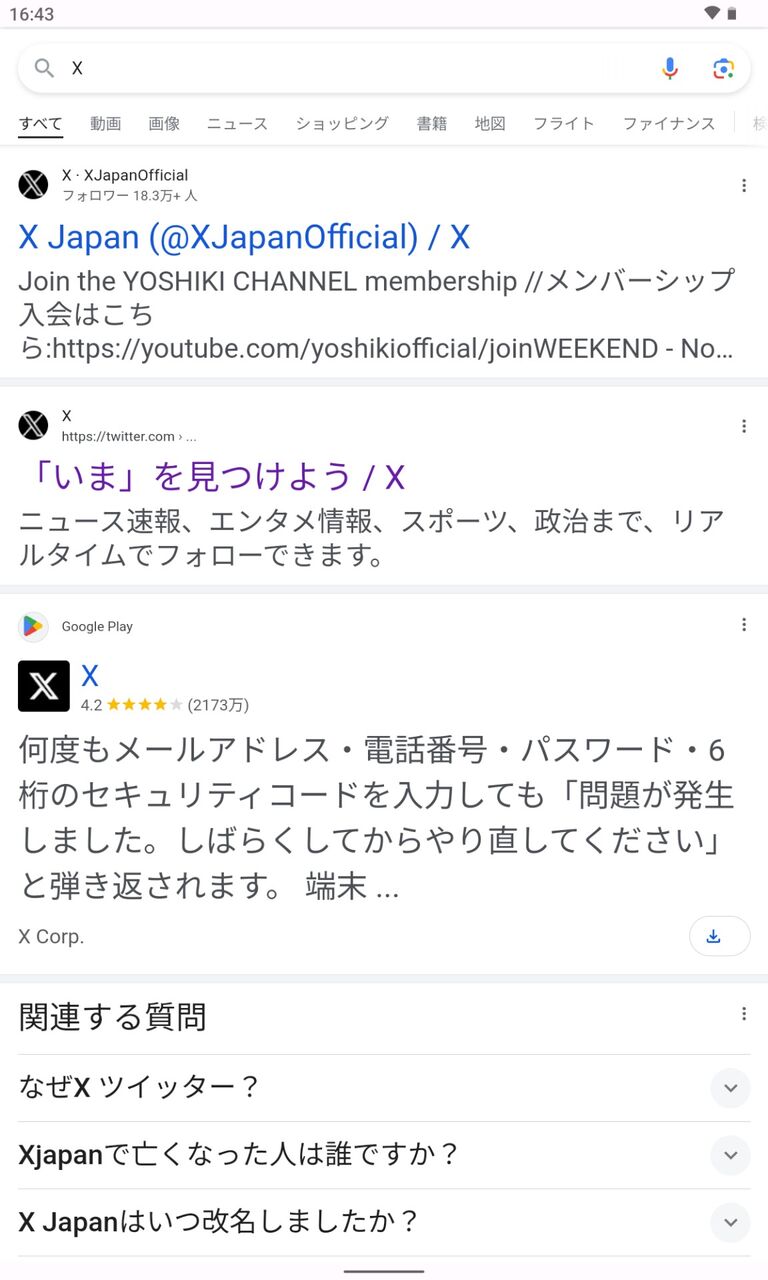768x1280 pixels.
Task: Switch to the 動画 tab
Action: [105, 124]
